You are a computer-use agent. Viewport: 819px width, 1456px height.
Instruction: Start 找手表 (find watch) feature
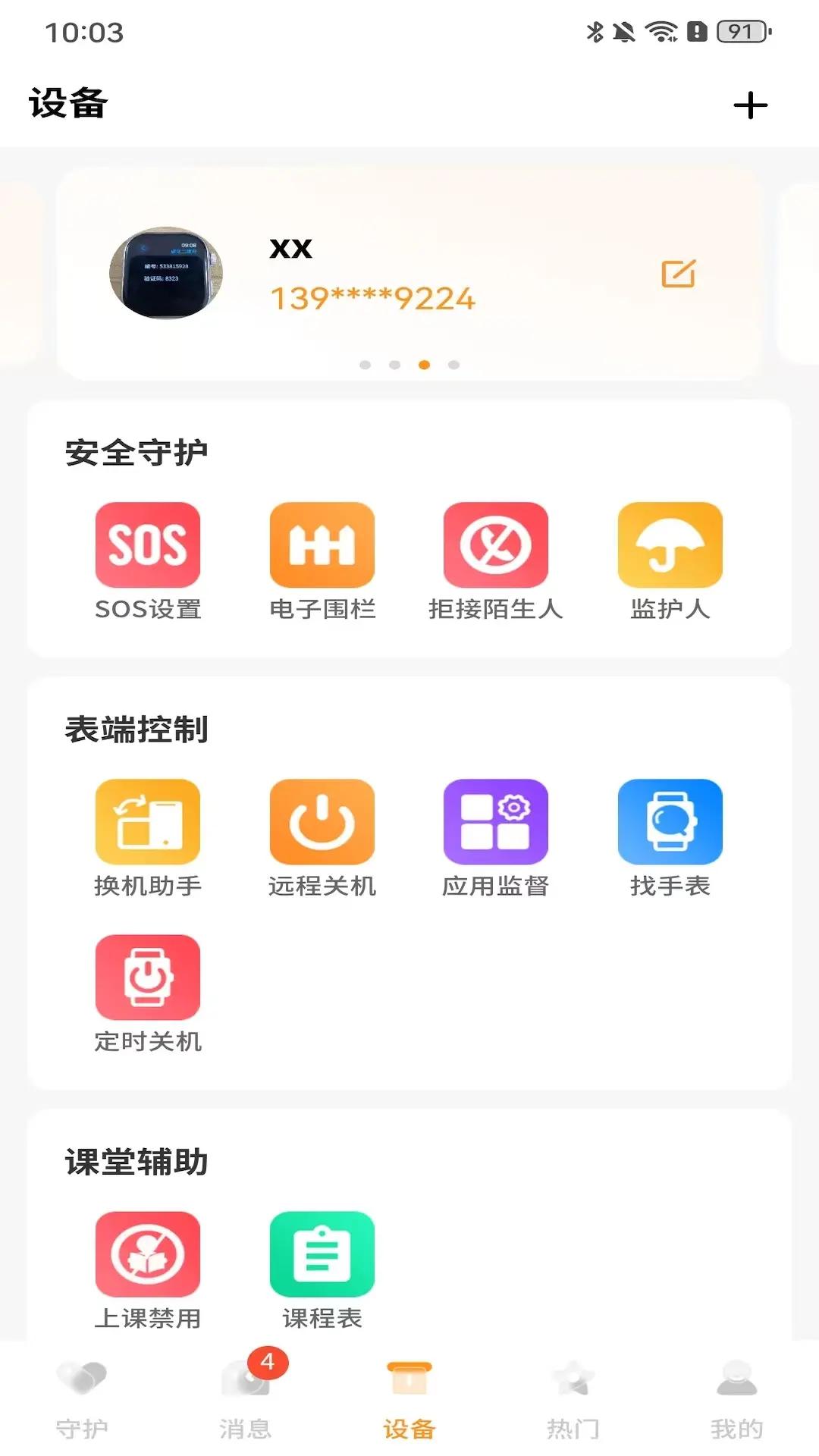670,821
